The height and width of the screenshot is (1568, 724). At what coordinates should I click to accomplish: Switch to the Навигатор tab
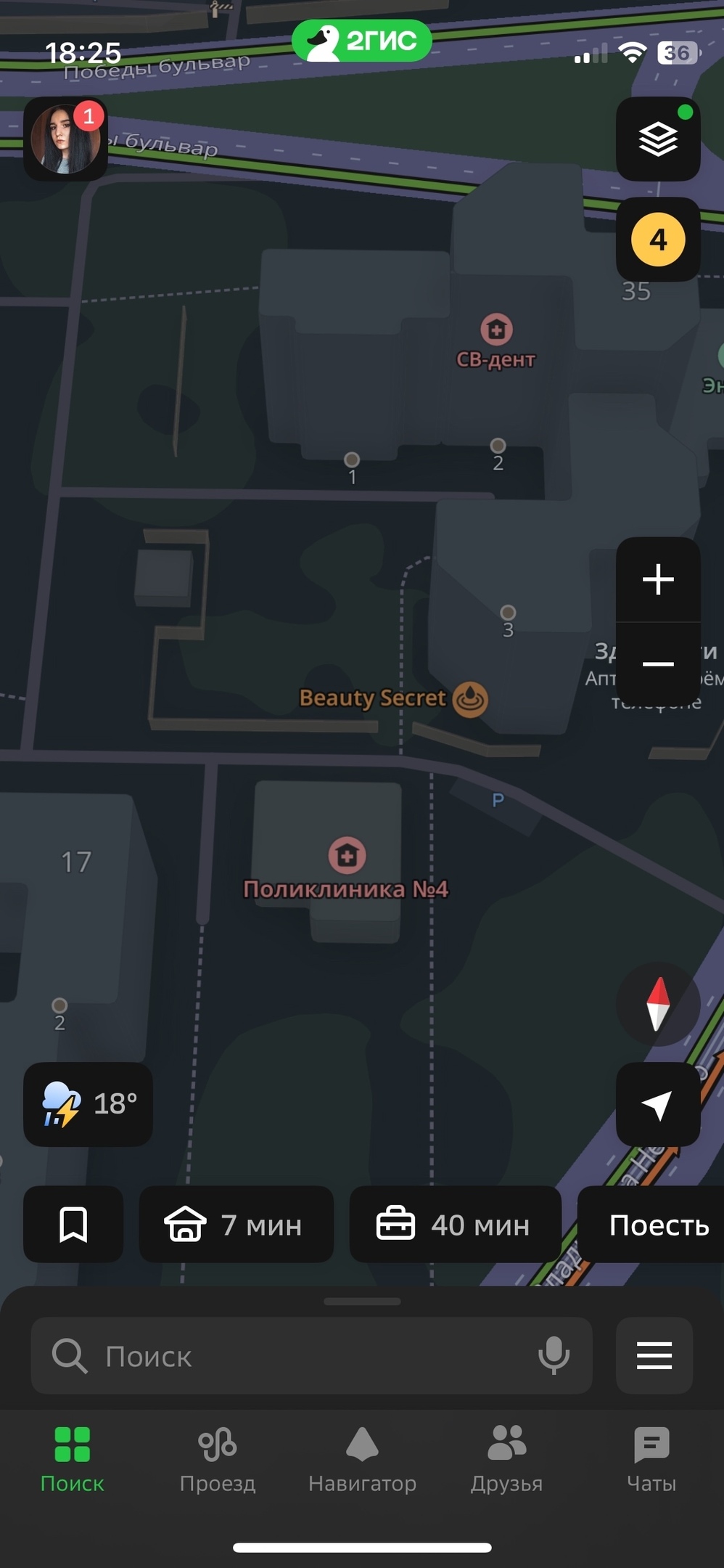tap(362, 1459)
